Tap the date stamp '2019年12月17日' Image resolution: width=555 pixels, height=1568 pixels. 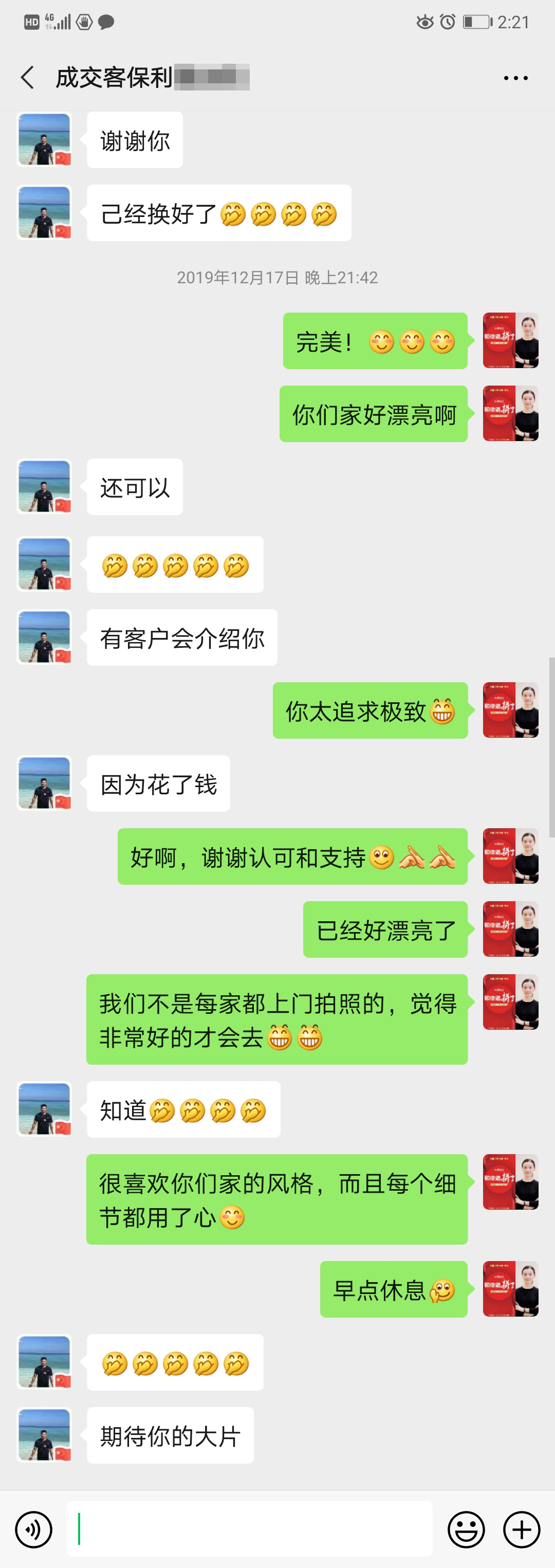(277, 278)
